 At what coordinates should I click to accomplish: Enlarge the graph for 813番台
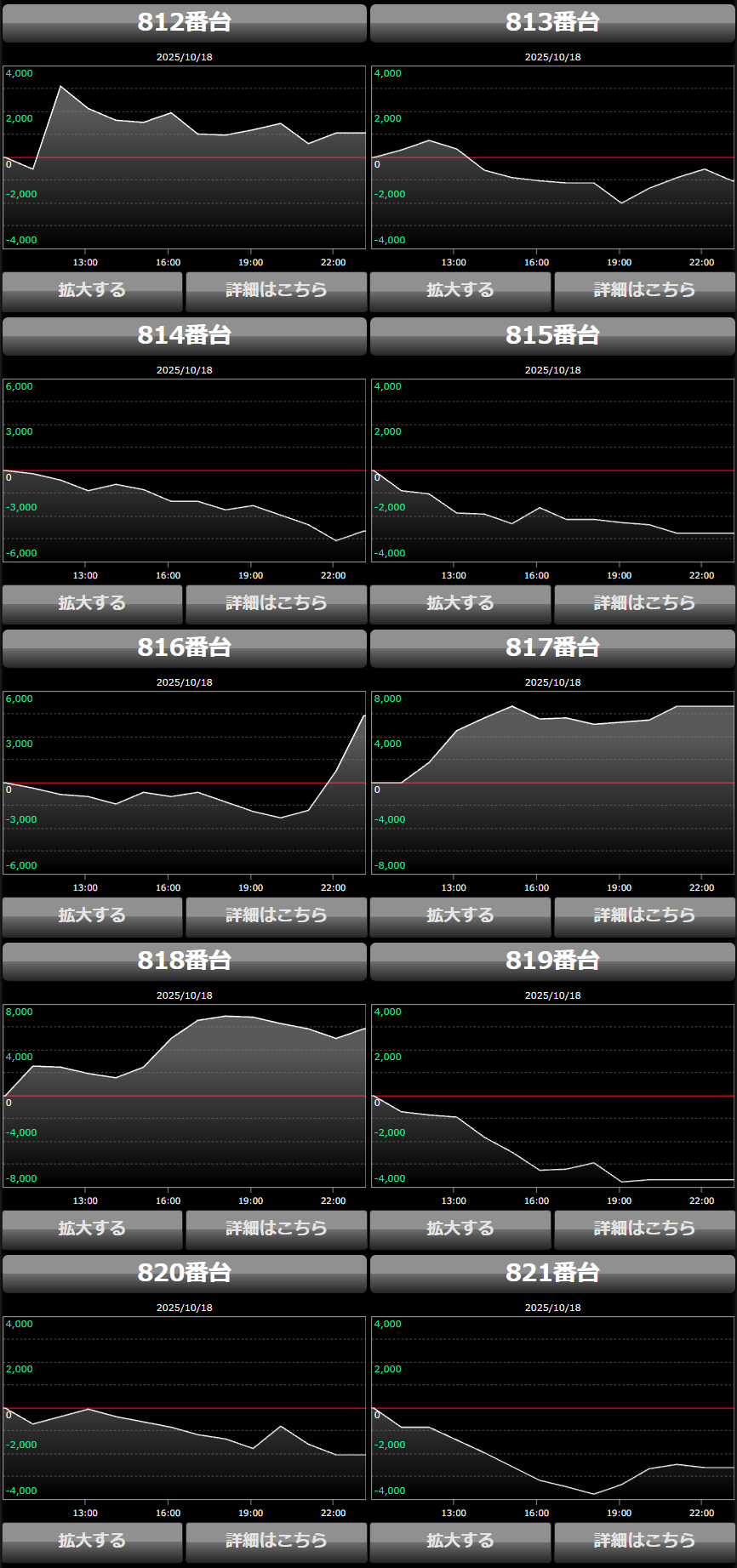coord(460,290)
